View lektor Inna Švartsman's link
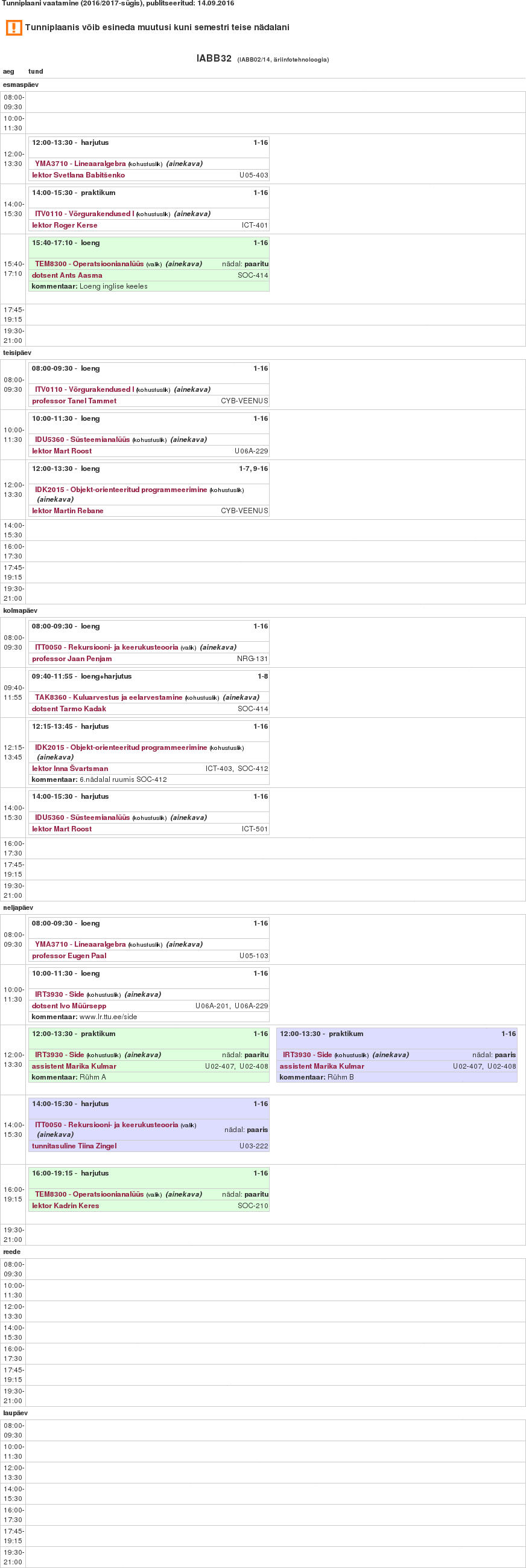The width and height of the screenshot is (526, 1568). [70, 769]
